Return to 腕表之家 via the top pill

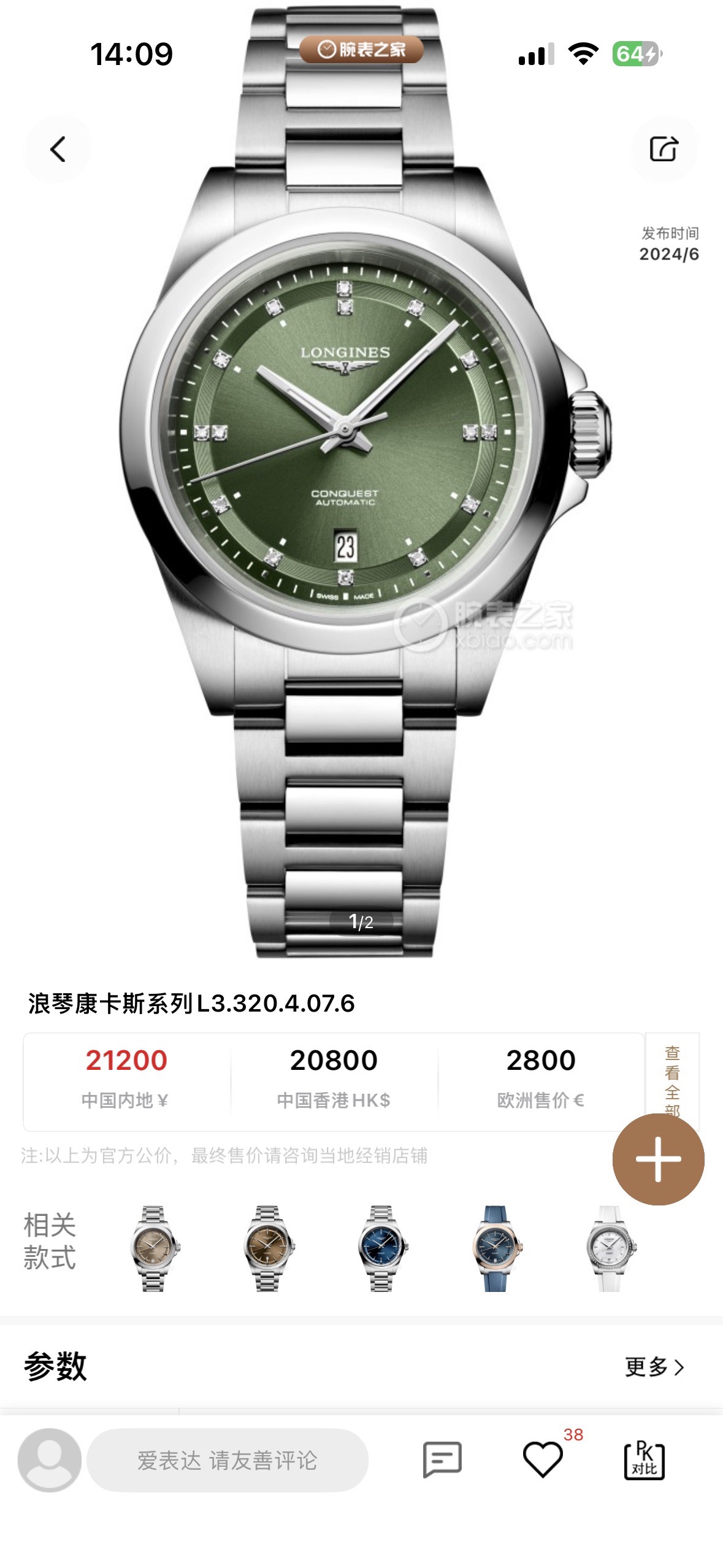point(361,49)
